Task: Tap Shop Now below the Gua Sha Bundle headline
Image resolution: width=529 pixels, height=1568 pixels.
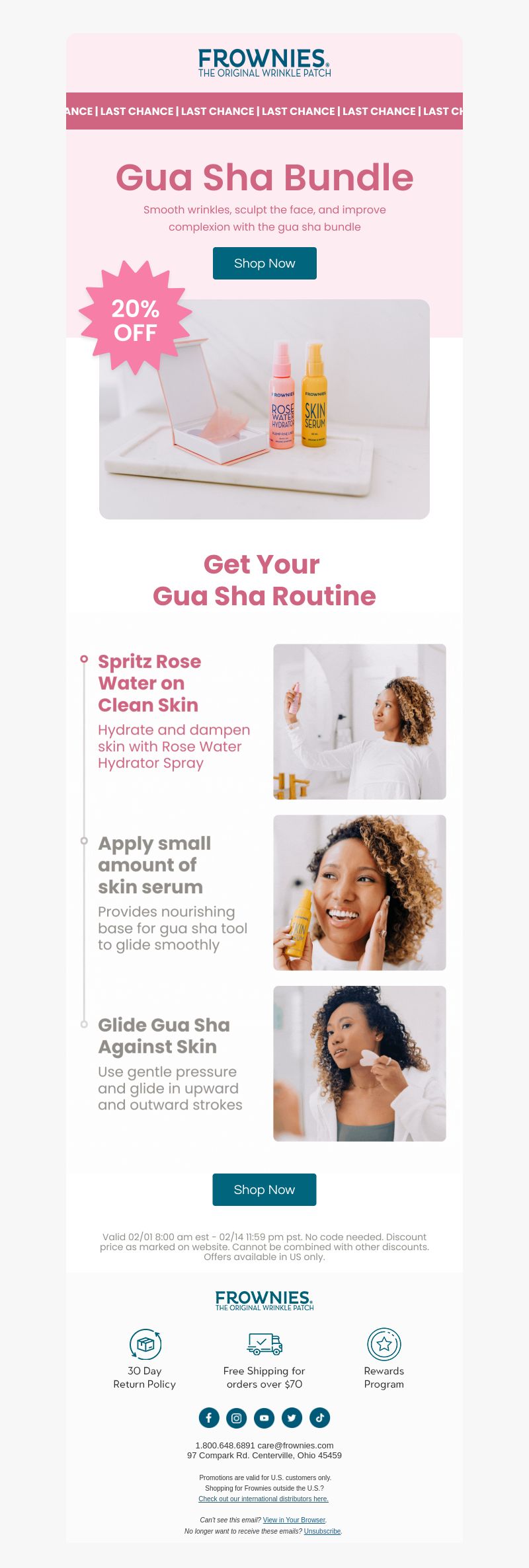Action: (x=264, y=263)
